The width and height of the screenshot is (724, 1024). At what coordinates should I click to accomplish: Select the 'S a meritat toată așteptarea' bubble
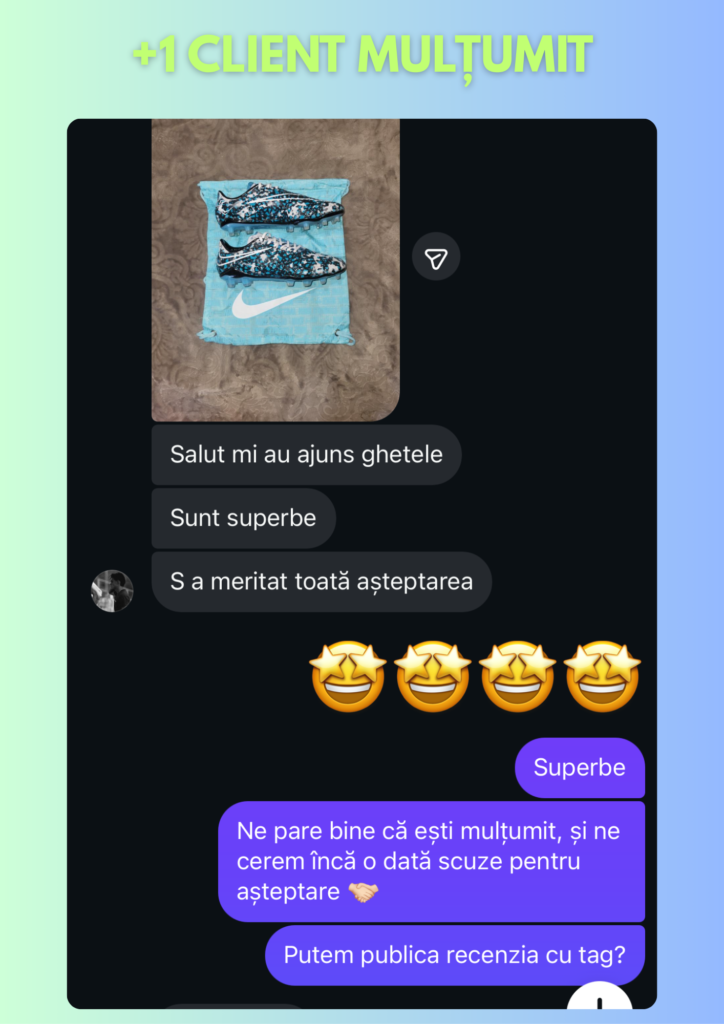(x=320, y=581)
